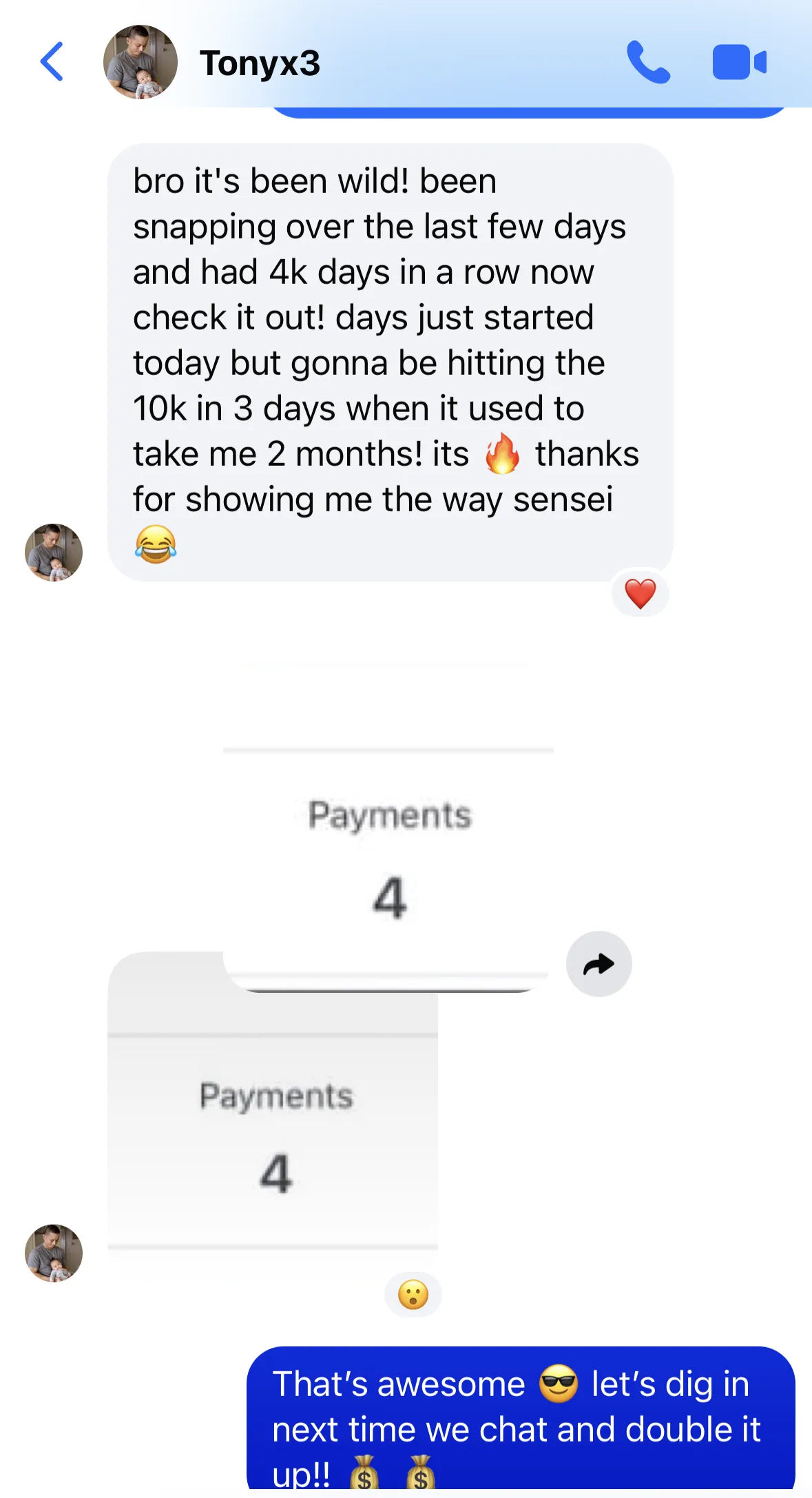Go back to the chats list

pyautogui.click(x=52, y=62)
